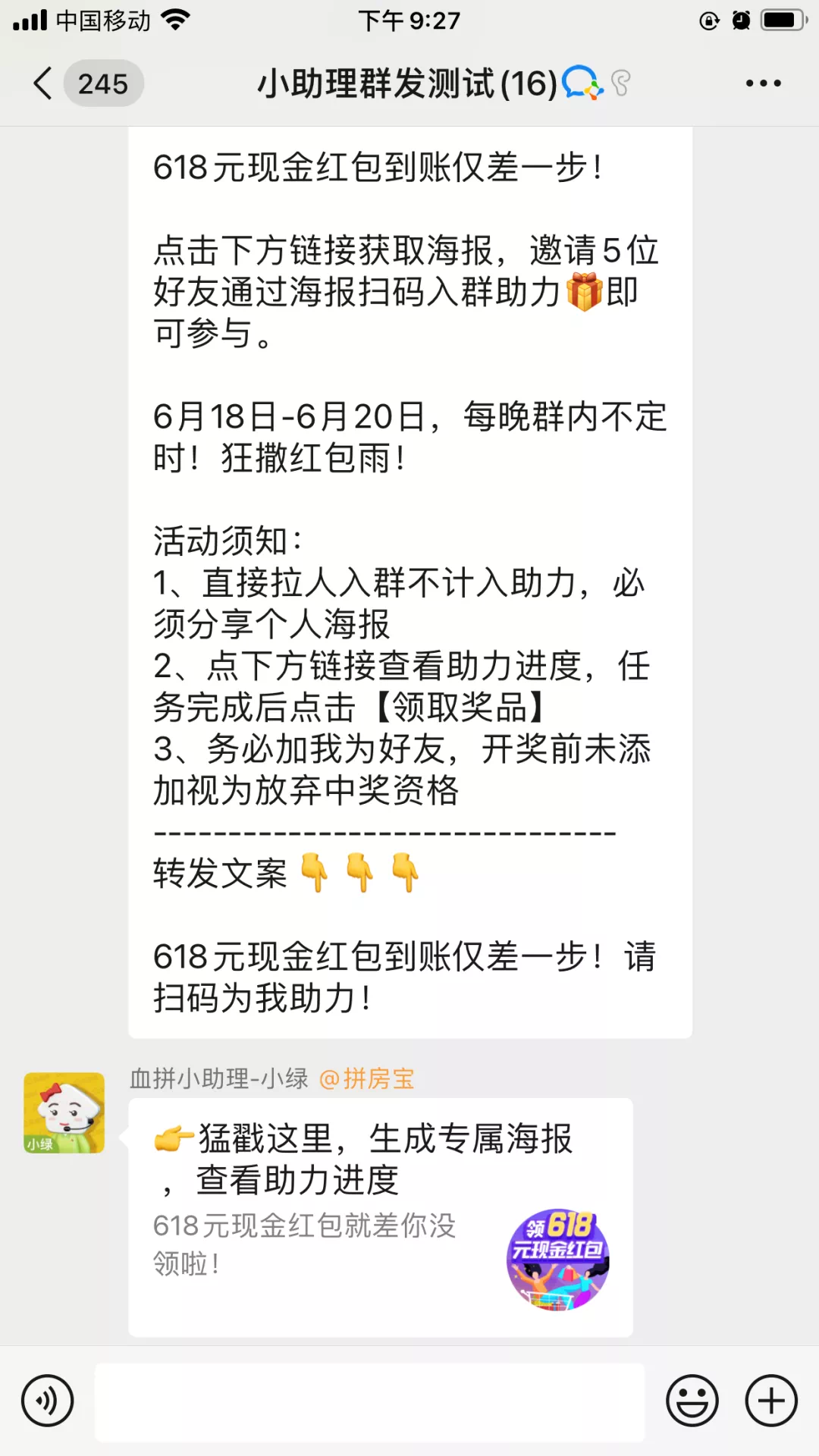Open the 618元现金红包 poster link card

[x=380, y=1217]
